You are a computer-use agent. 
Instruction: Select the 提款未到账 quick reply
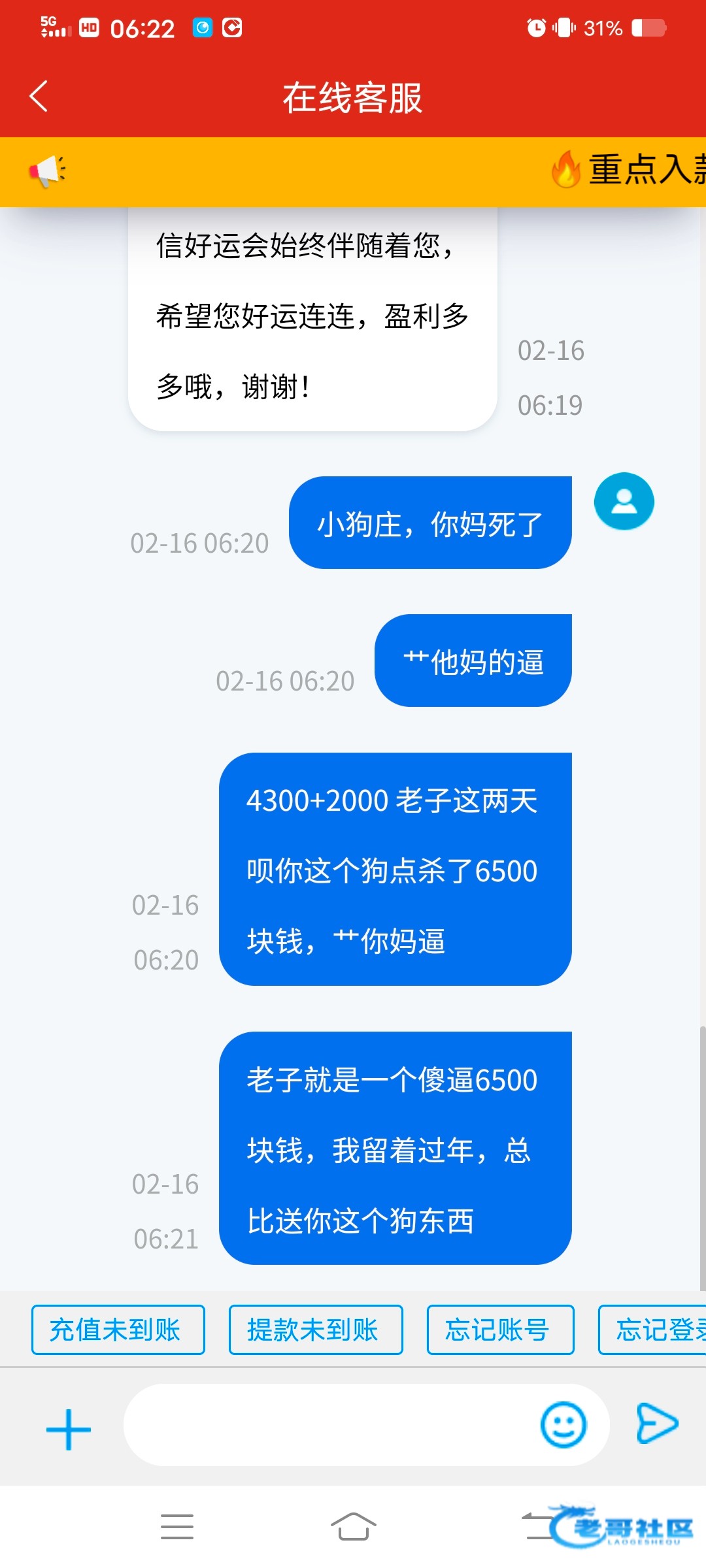(316, 1330)
